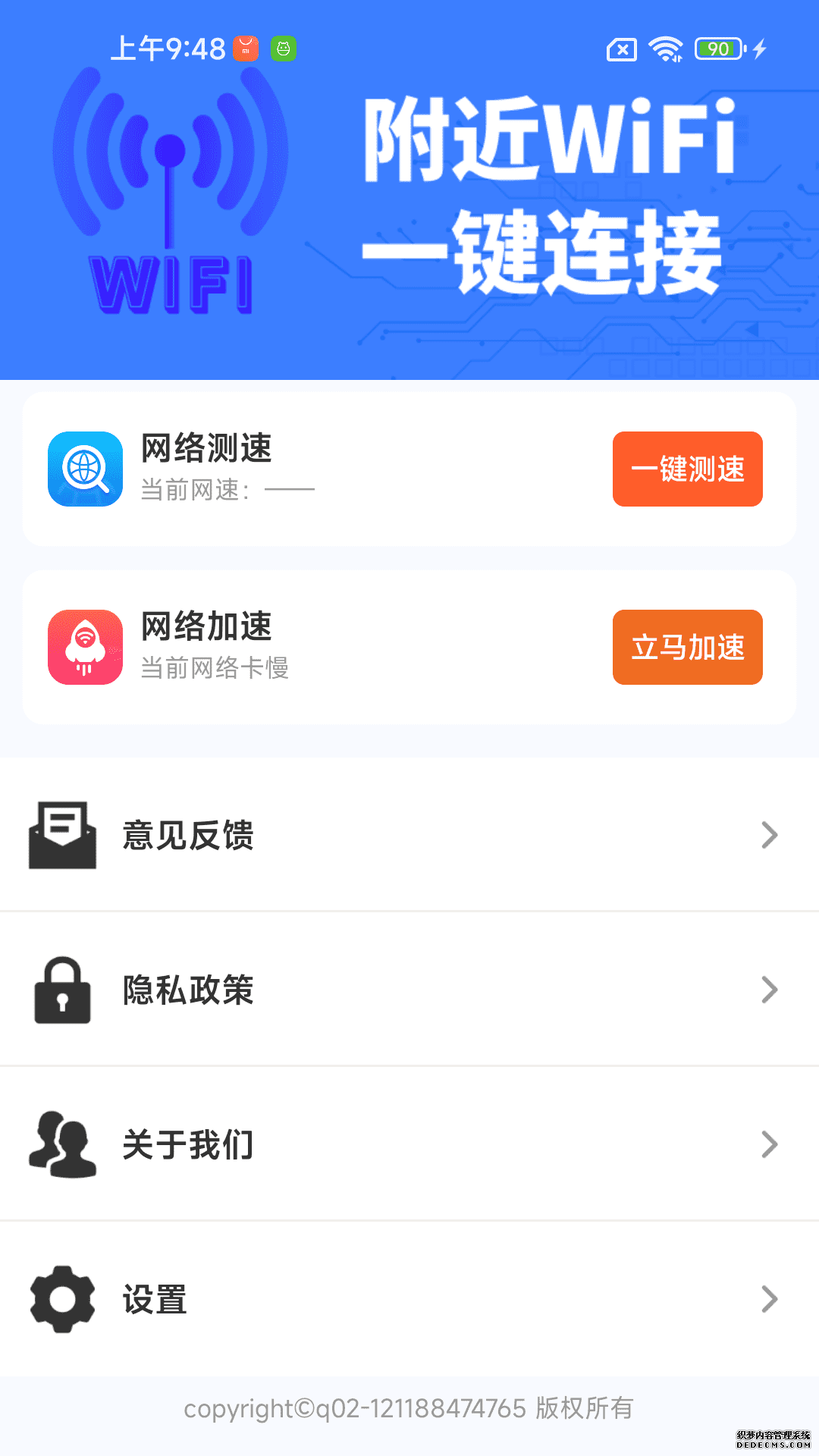Select the 隐私政策 menu entry

point(188,990)
